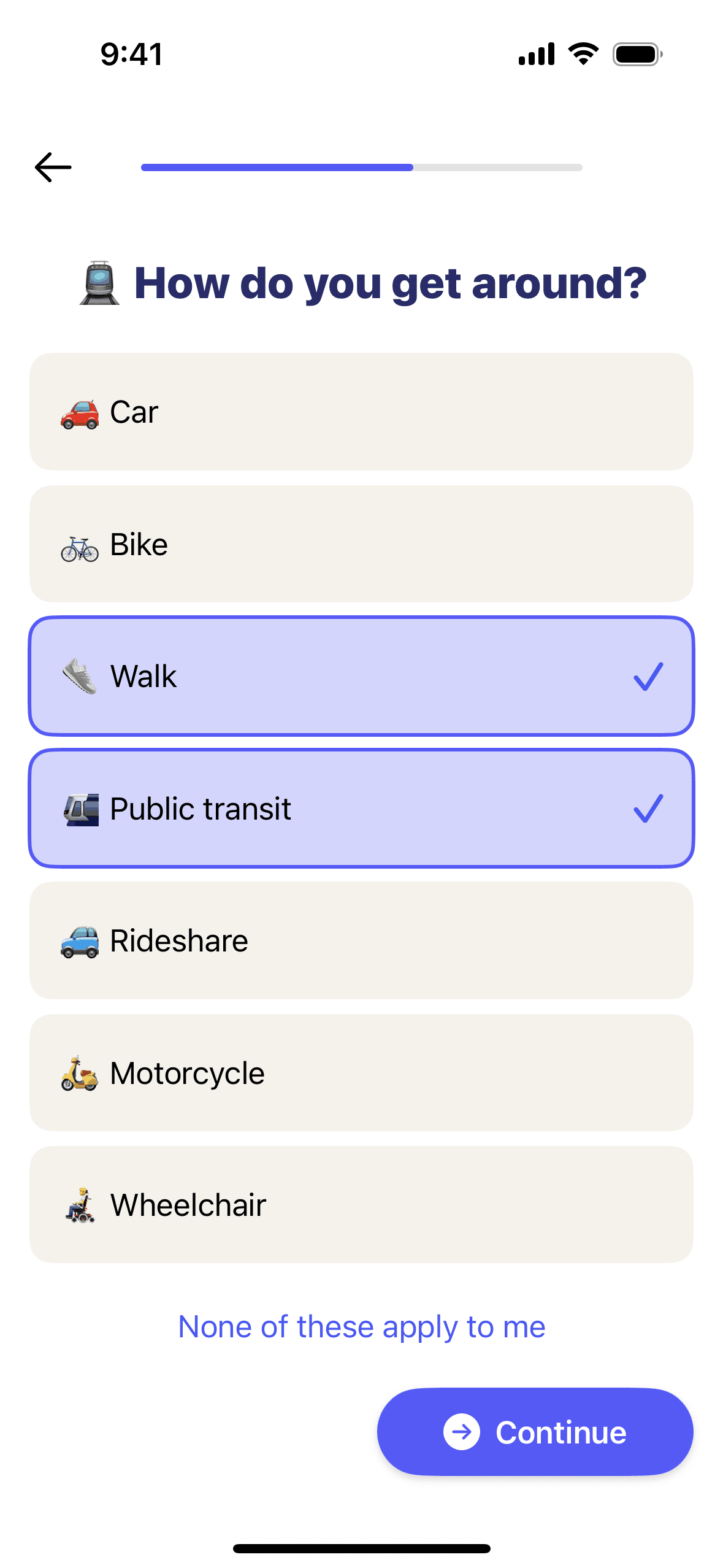Deselect the Walk option
Image resolution: width=723 pixels, height=1568 pixels.
coord(361,676)
